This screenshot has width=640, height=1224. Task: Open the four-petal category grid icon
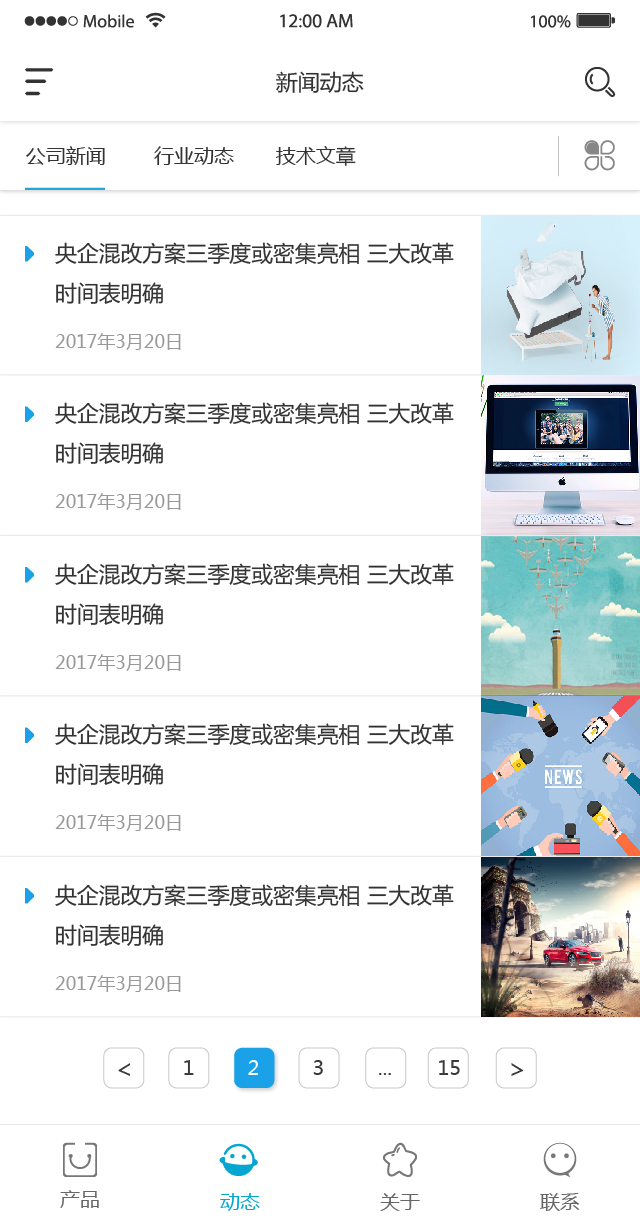[600, 156]
